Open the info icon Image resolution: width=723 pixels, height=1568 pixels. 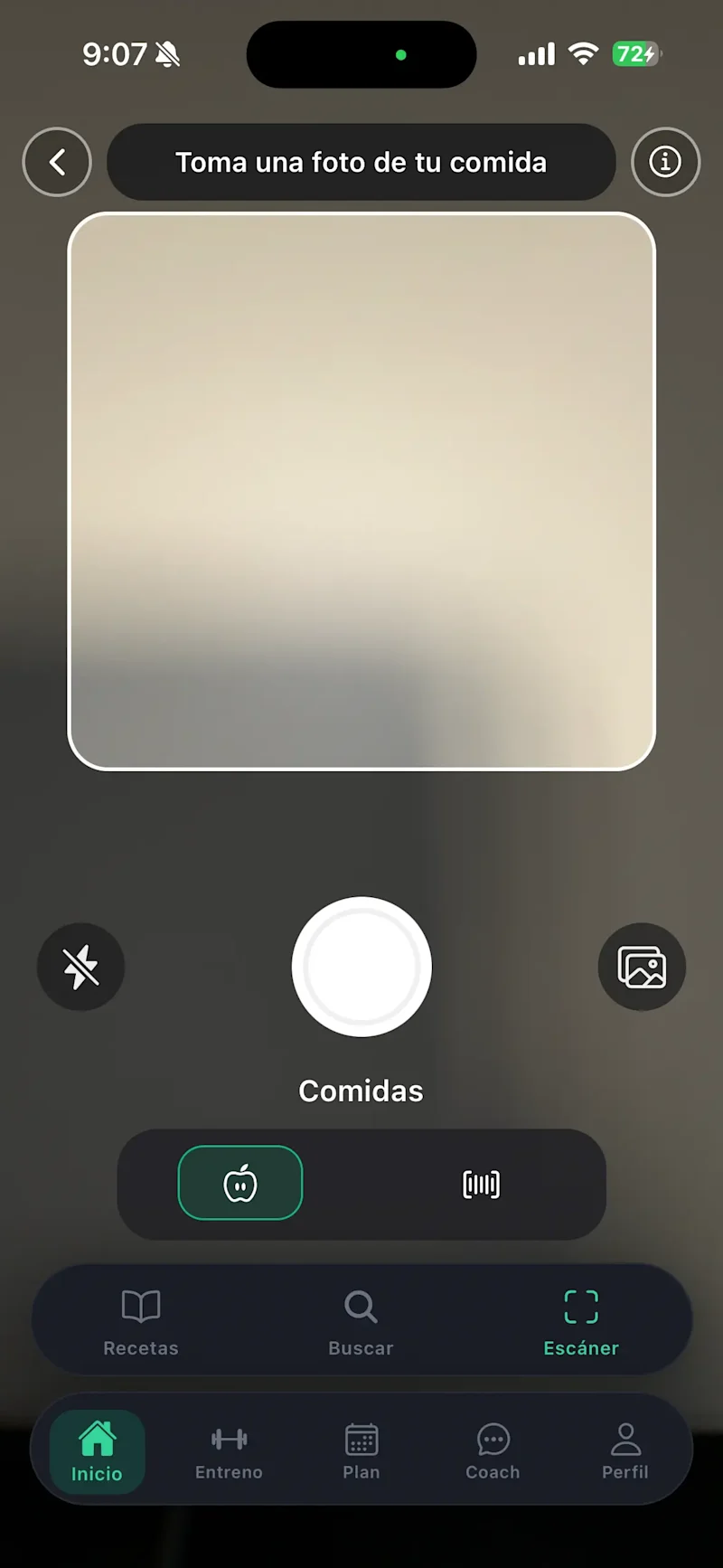[x=666, y=162]
